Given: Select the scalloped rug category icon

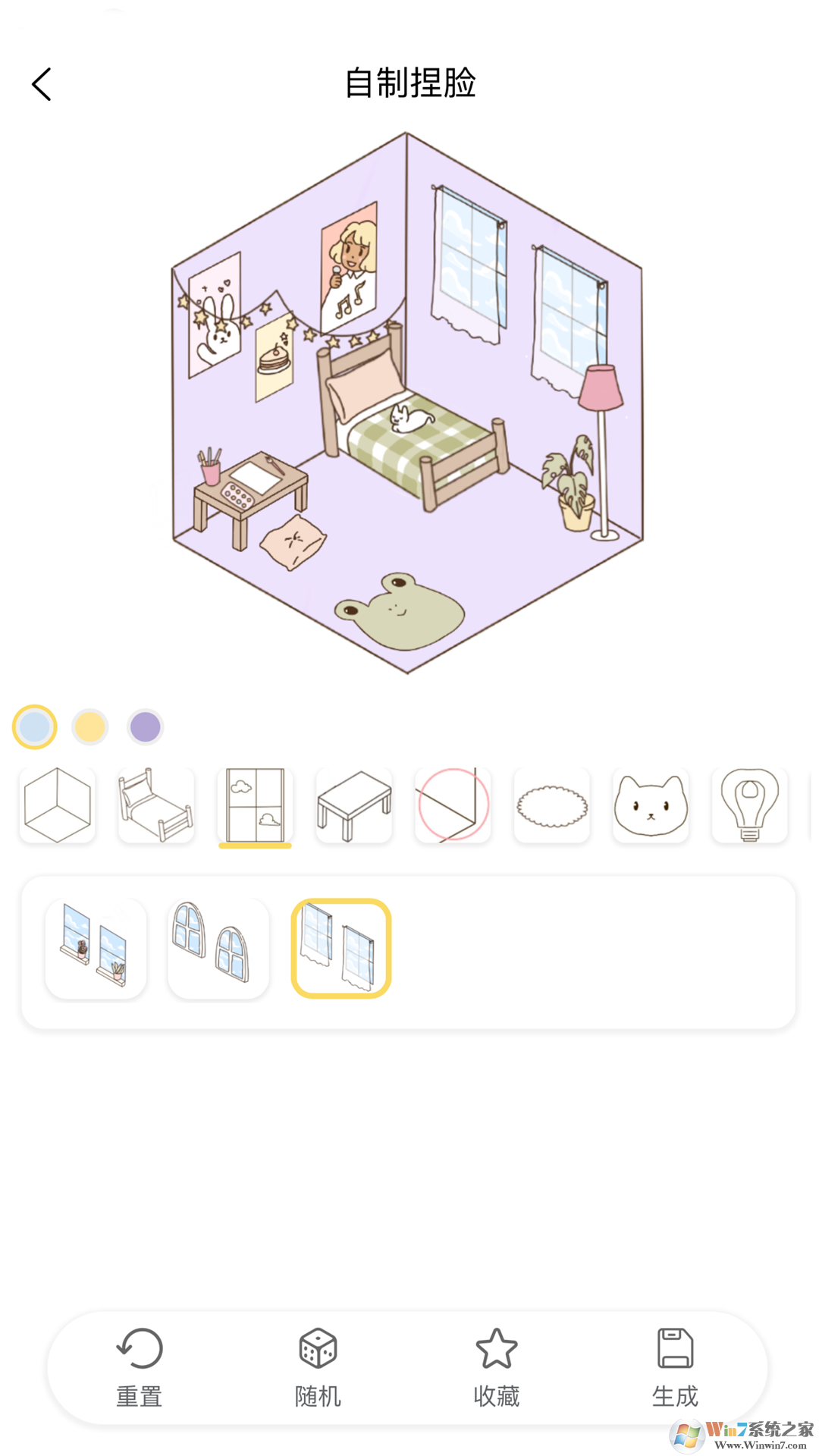Looking at the screenshot, I should (x=551, y=805).
